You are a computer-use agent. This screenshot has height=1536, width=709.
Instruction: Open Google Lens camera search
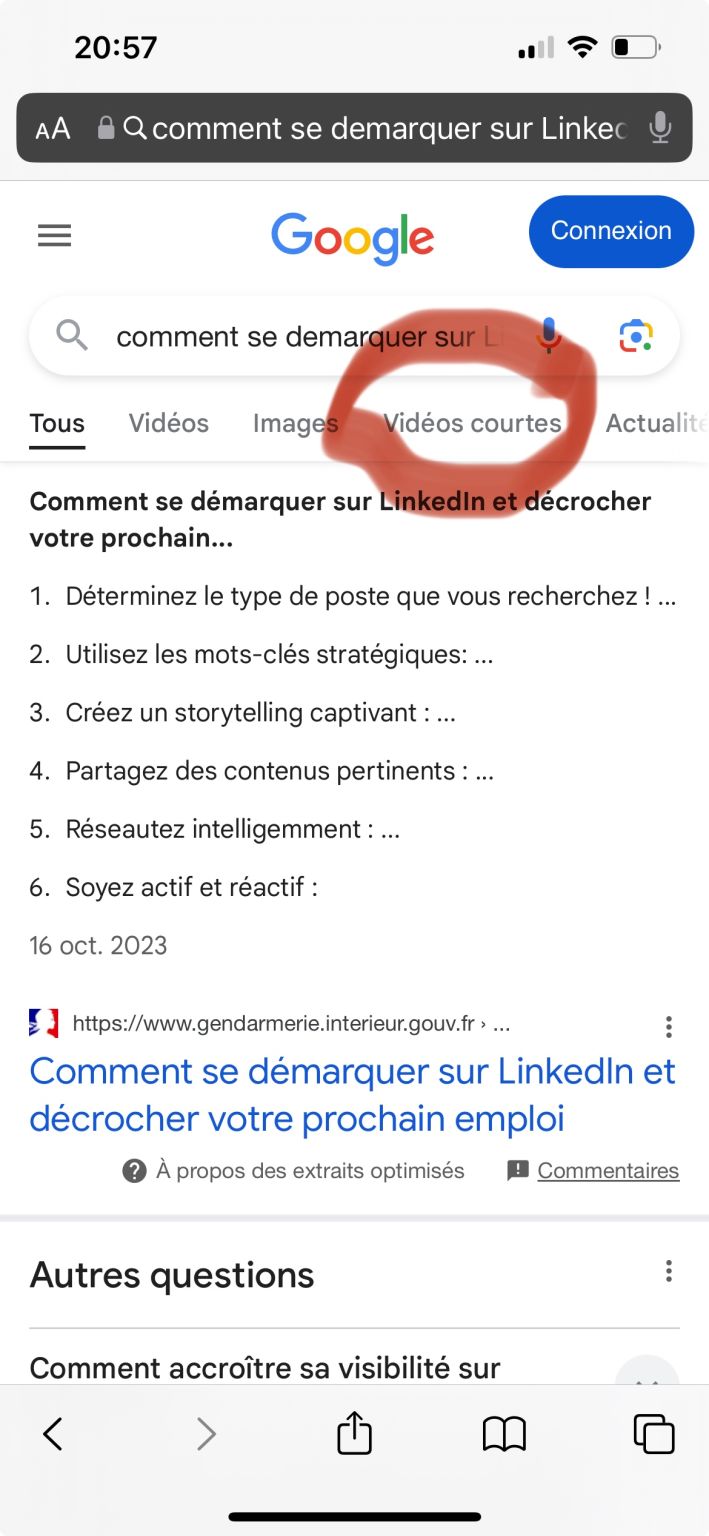[636, 336]
